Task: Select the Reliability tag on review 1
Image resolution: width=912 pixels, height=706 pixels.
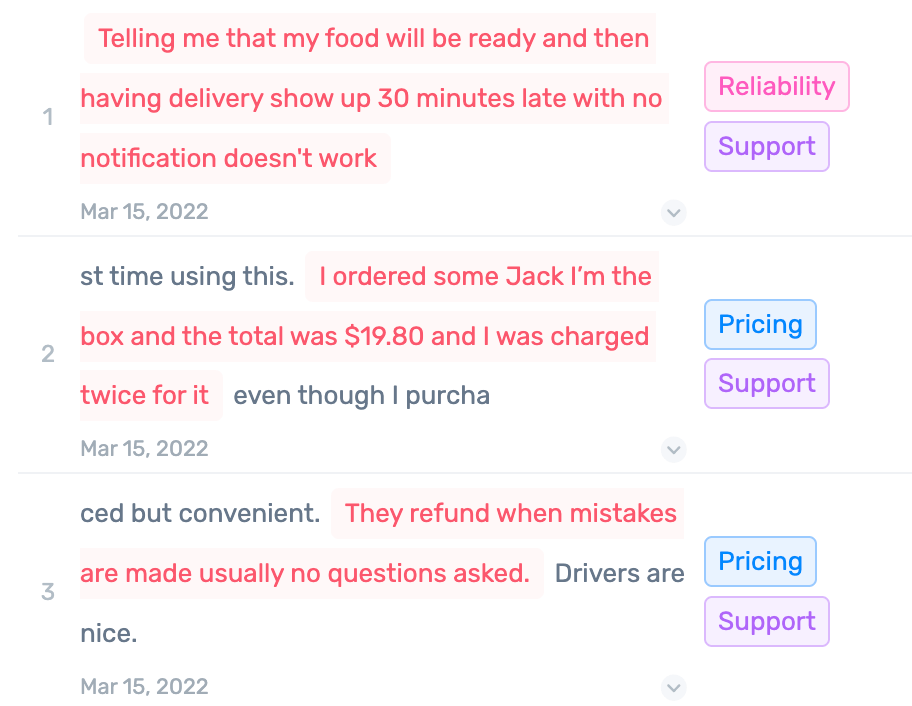Action: [776, 87]
